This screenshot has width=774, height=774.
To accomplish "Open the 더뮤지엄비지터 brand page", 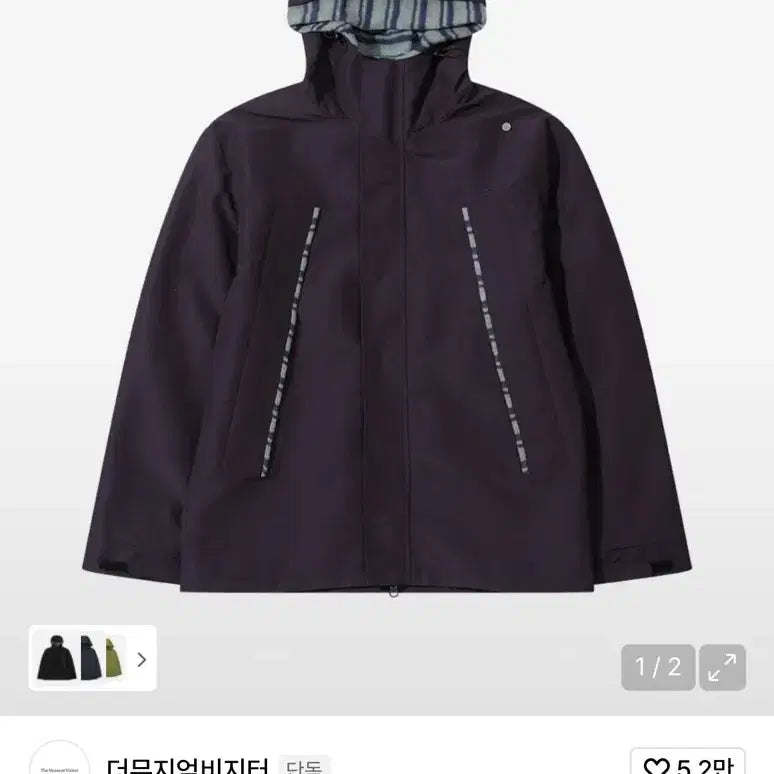I will tap(188, 766).
